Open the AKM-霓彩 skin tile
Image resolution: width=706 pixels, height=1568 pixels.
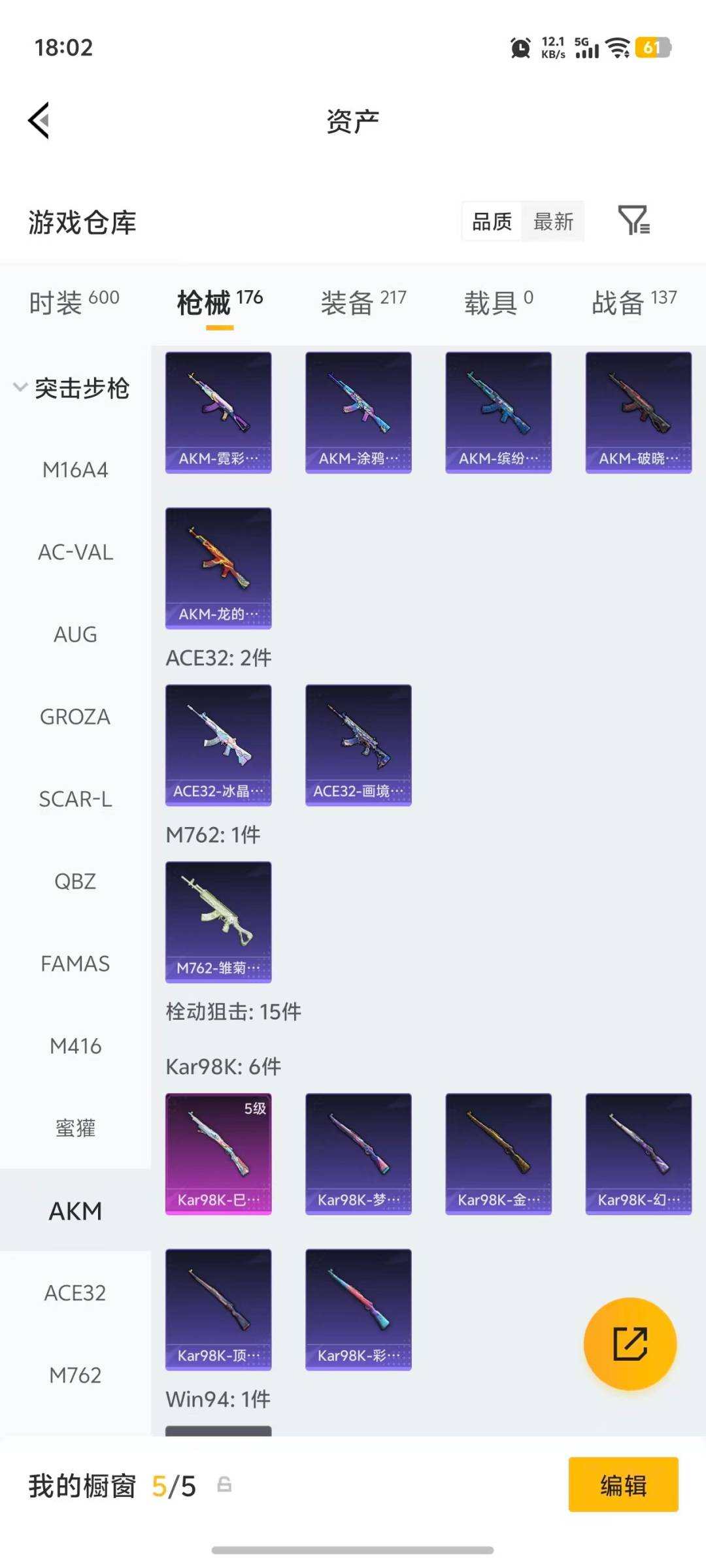pos(218,412)
